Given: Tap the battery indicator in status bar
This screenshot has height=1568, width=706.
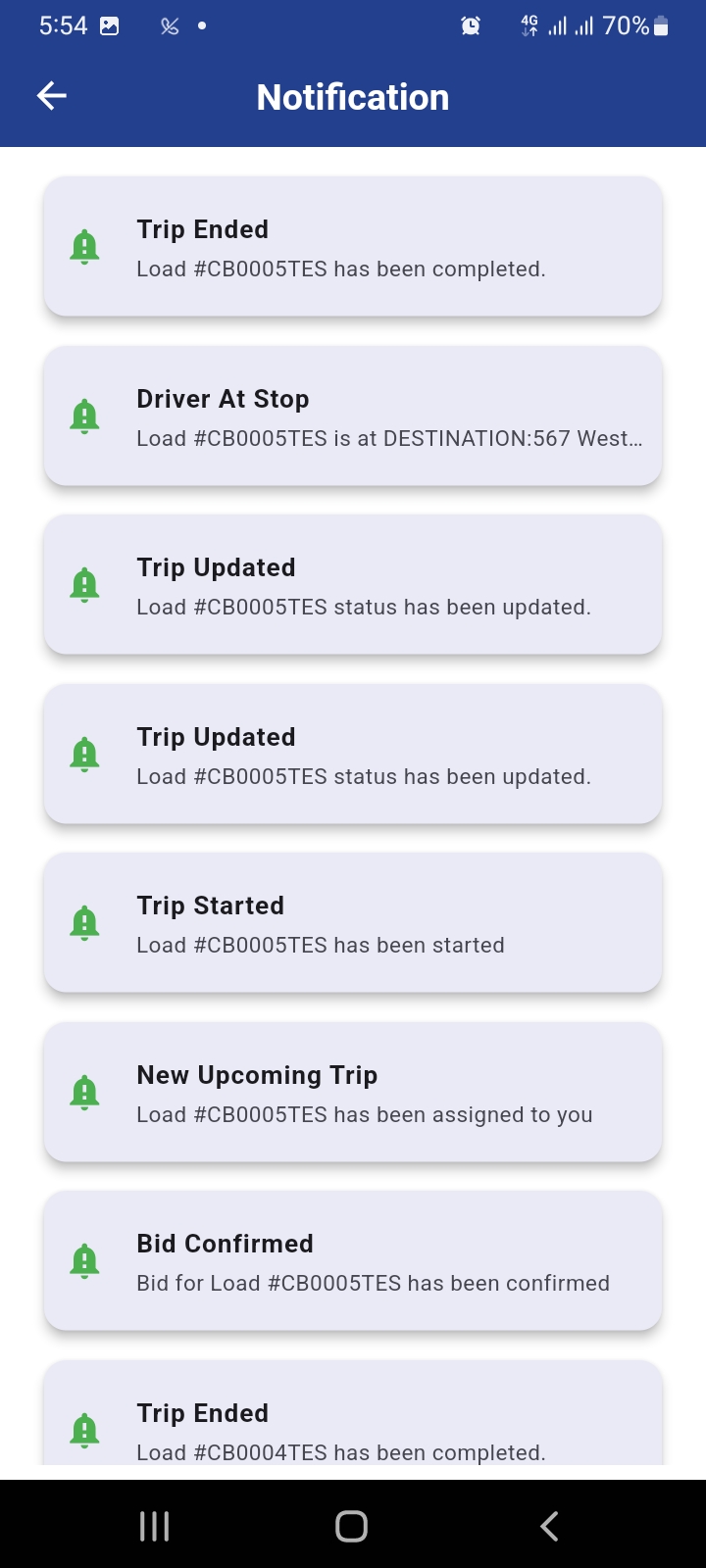Looking at the screenshot, I should (x=664, y=25).
